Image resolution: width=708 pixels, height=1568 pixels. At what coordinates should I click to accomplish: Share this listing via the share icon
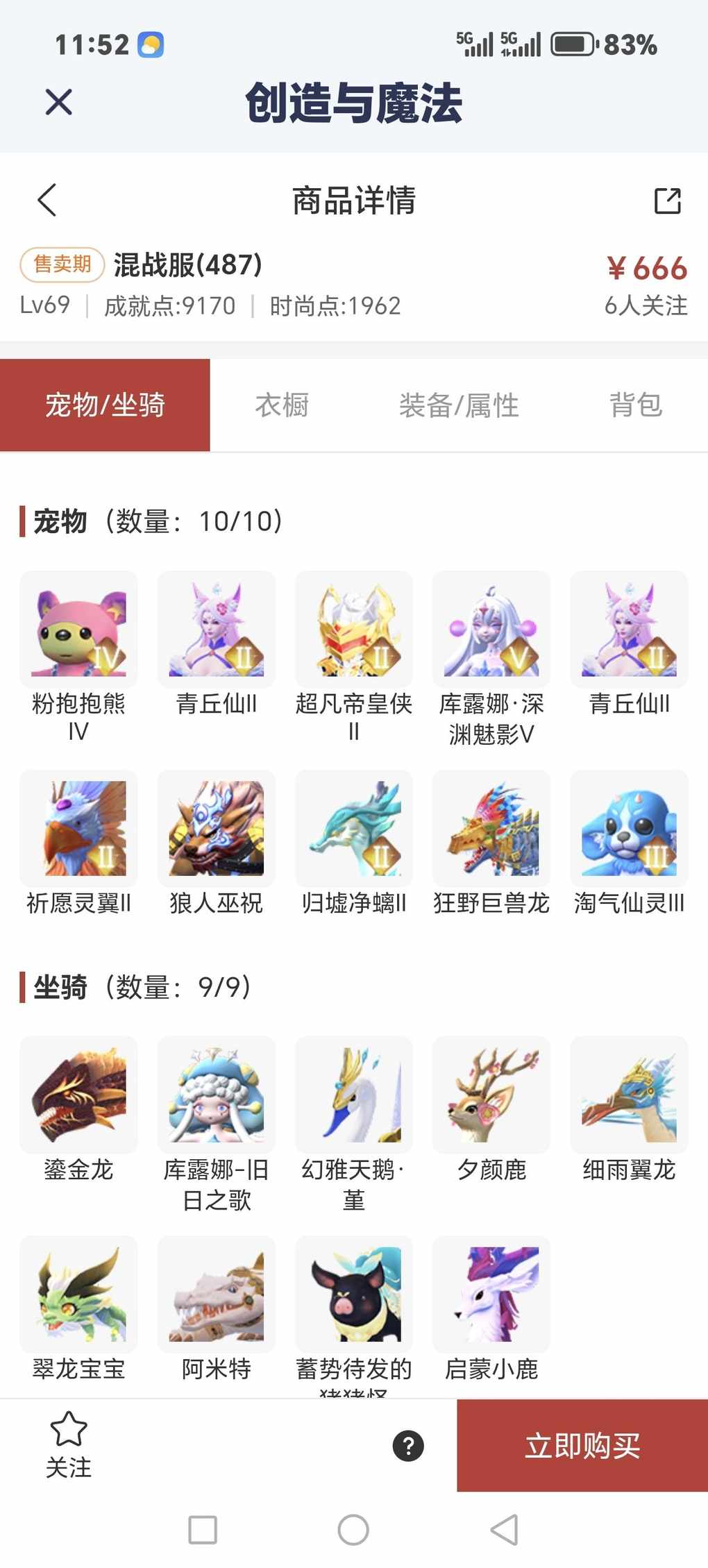point(667,201)
